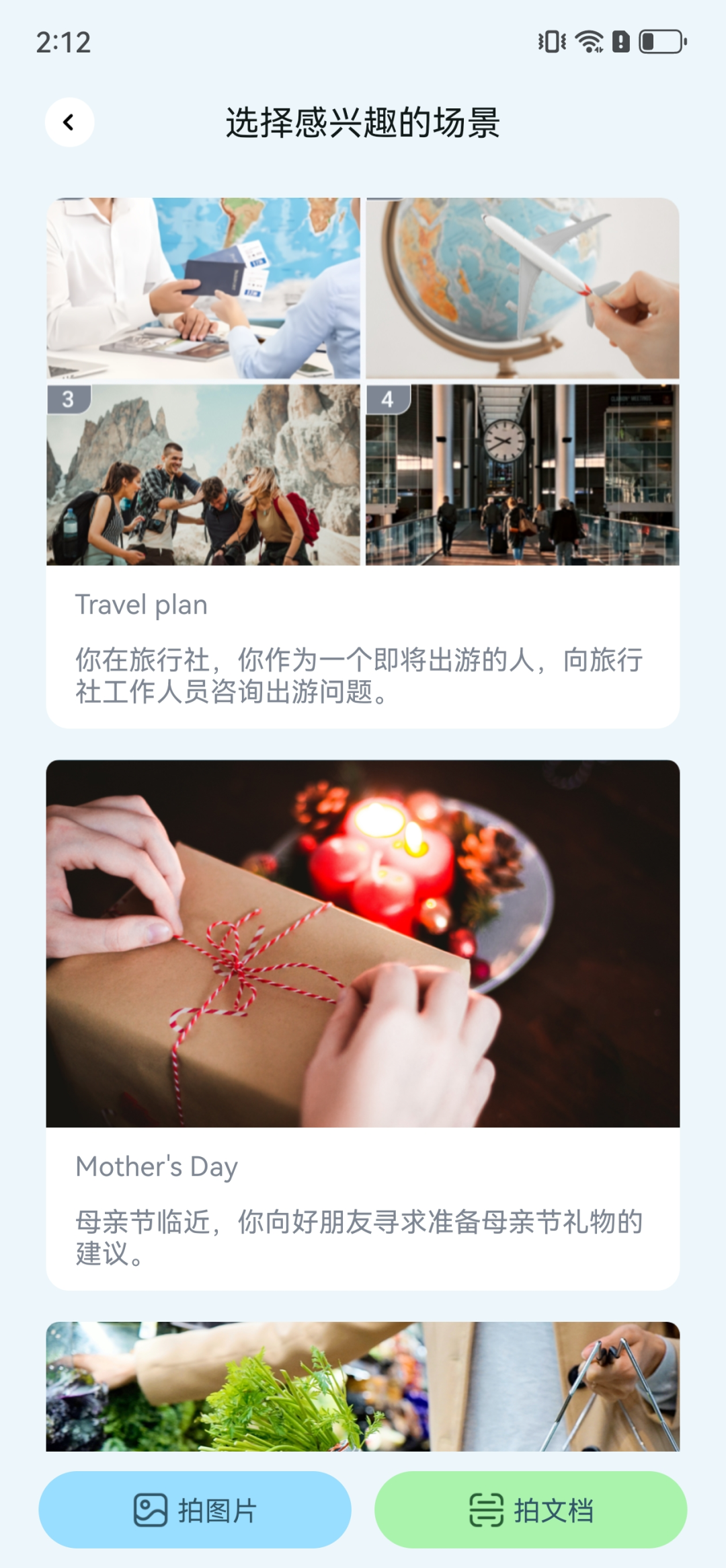Viewport: 726px width, 1568px height.
Task: Go back using the arrow button
Action: pos(69,122)
